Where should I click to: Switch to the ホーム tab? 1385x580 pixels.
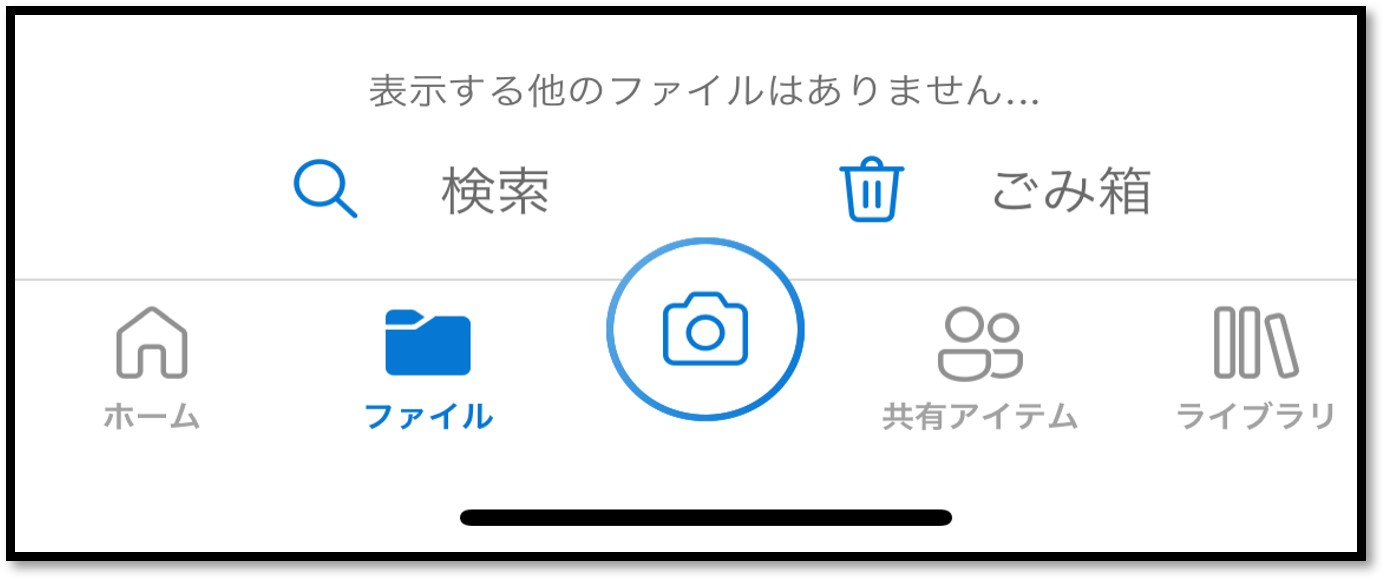[152, 366]
